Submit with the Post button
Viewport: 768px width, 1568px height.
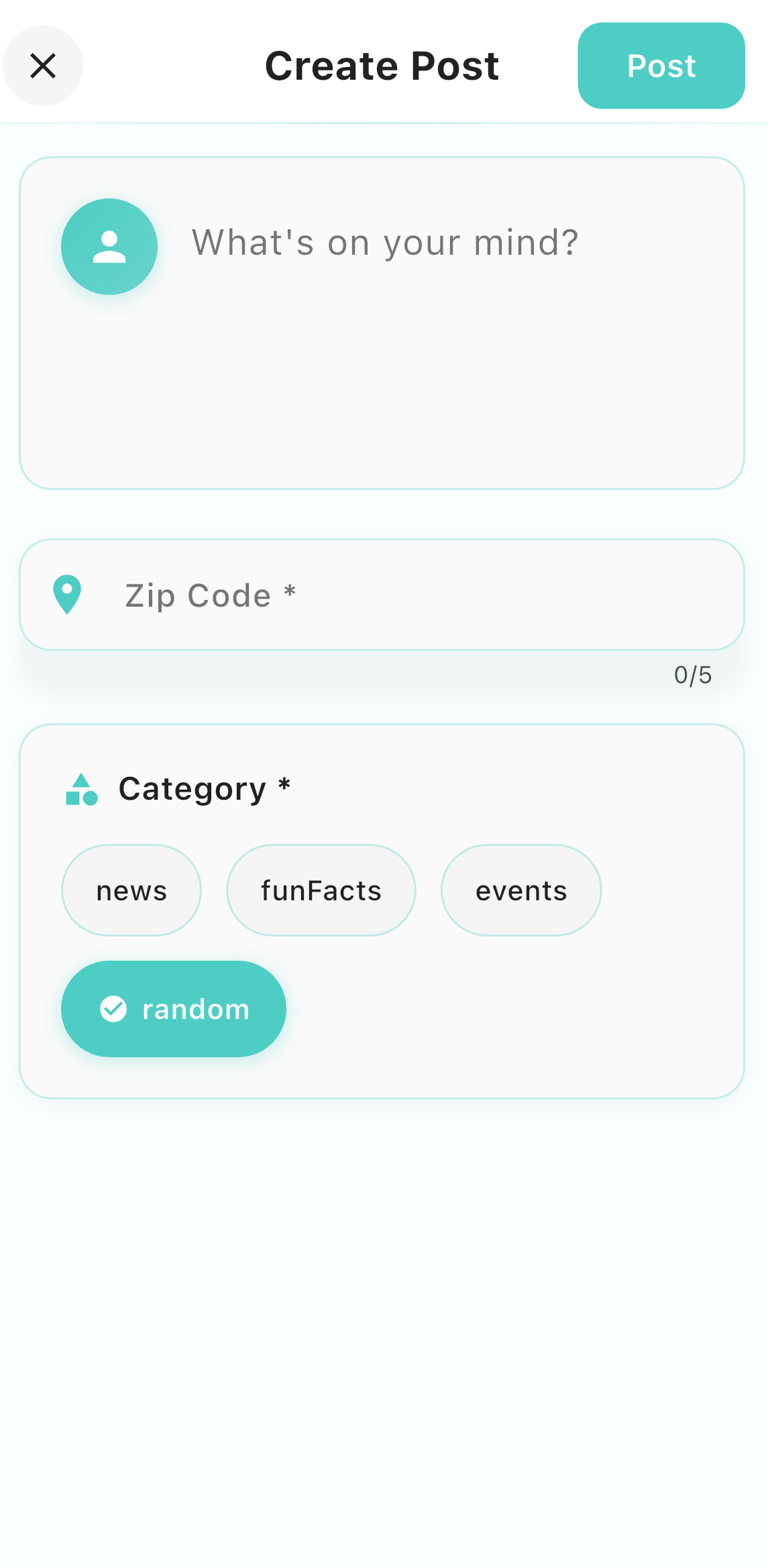pyautogui.click(x=661, y=66)
